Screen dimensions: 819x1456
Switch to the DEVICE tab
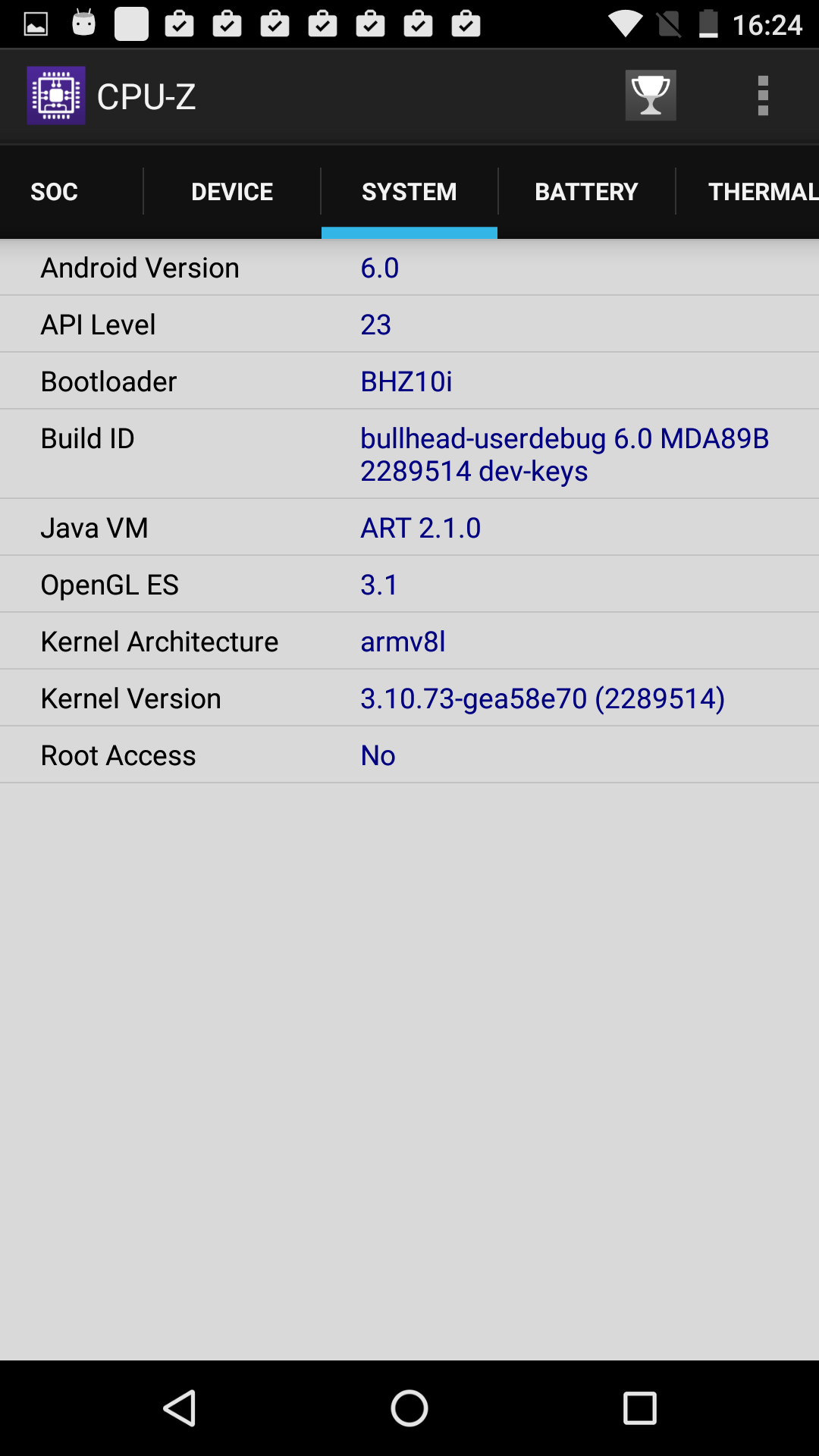(232, 191)
